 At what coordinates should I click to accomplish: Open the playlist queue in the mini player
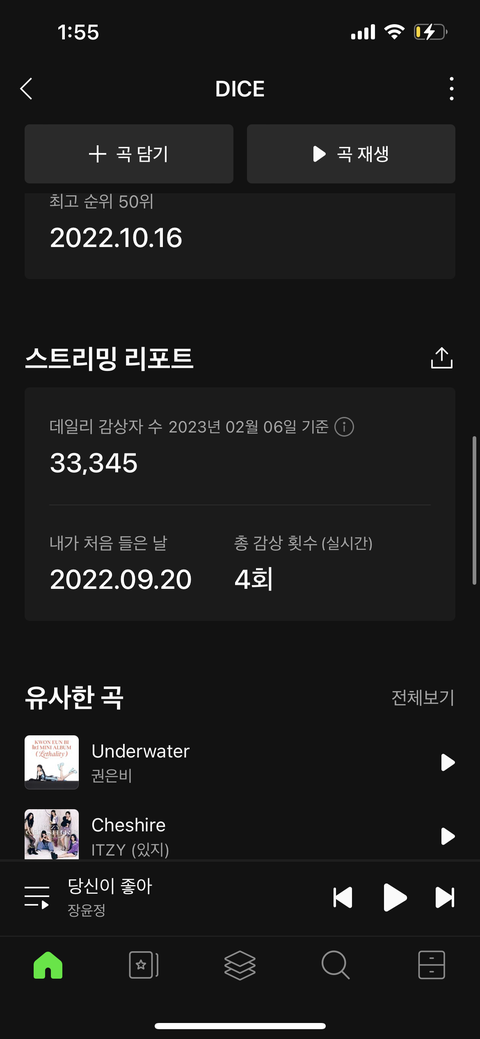pos(36,898)
